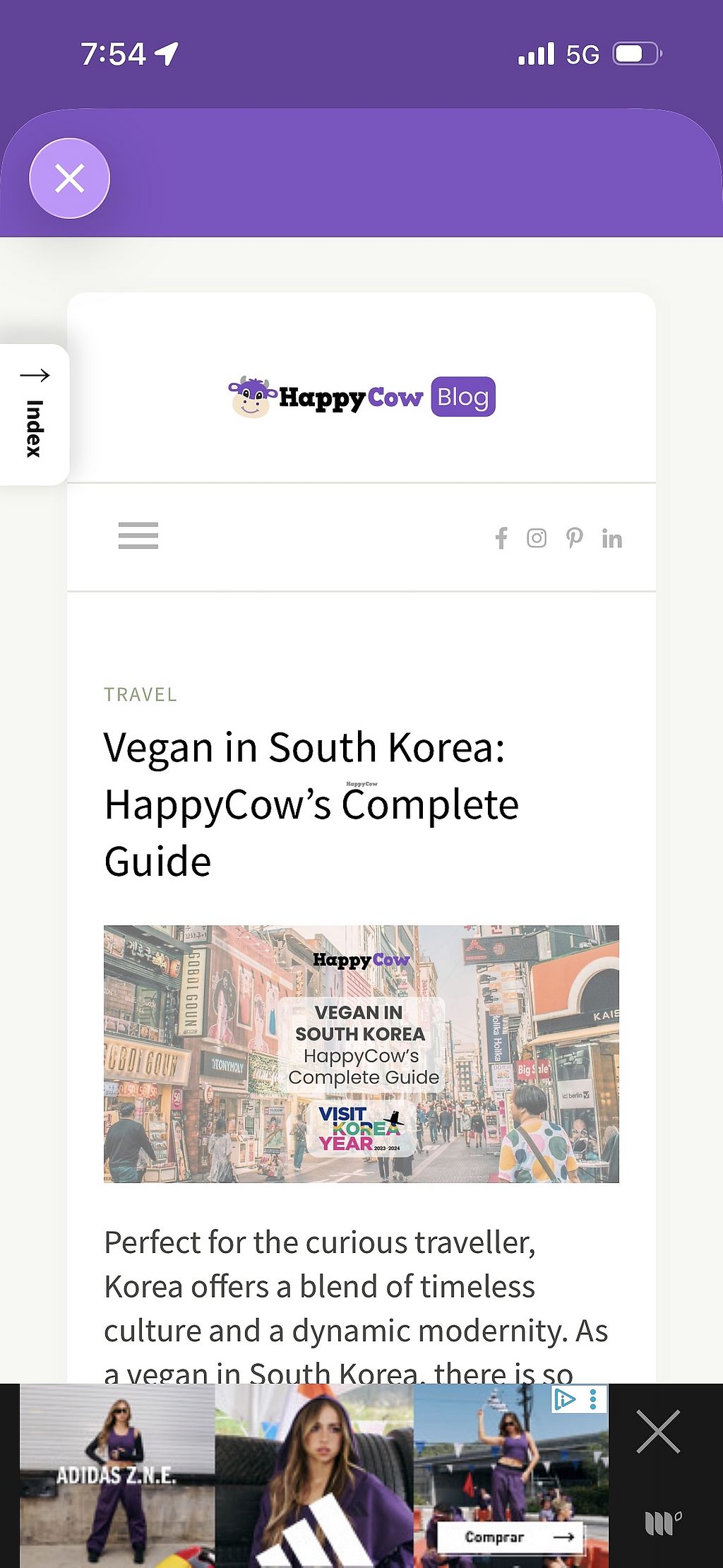Close the in-app blog view

(x=69, y=178)
